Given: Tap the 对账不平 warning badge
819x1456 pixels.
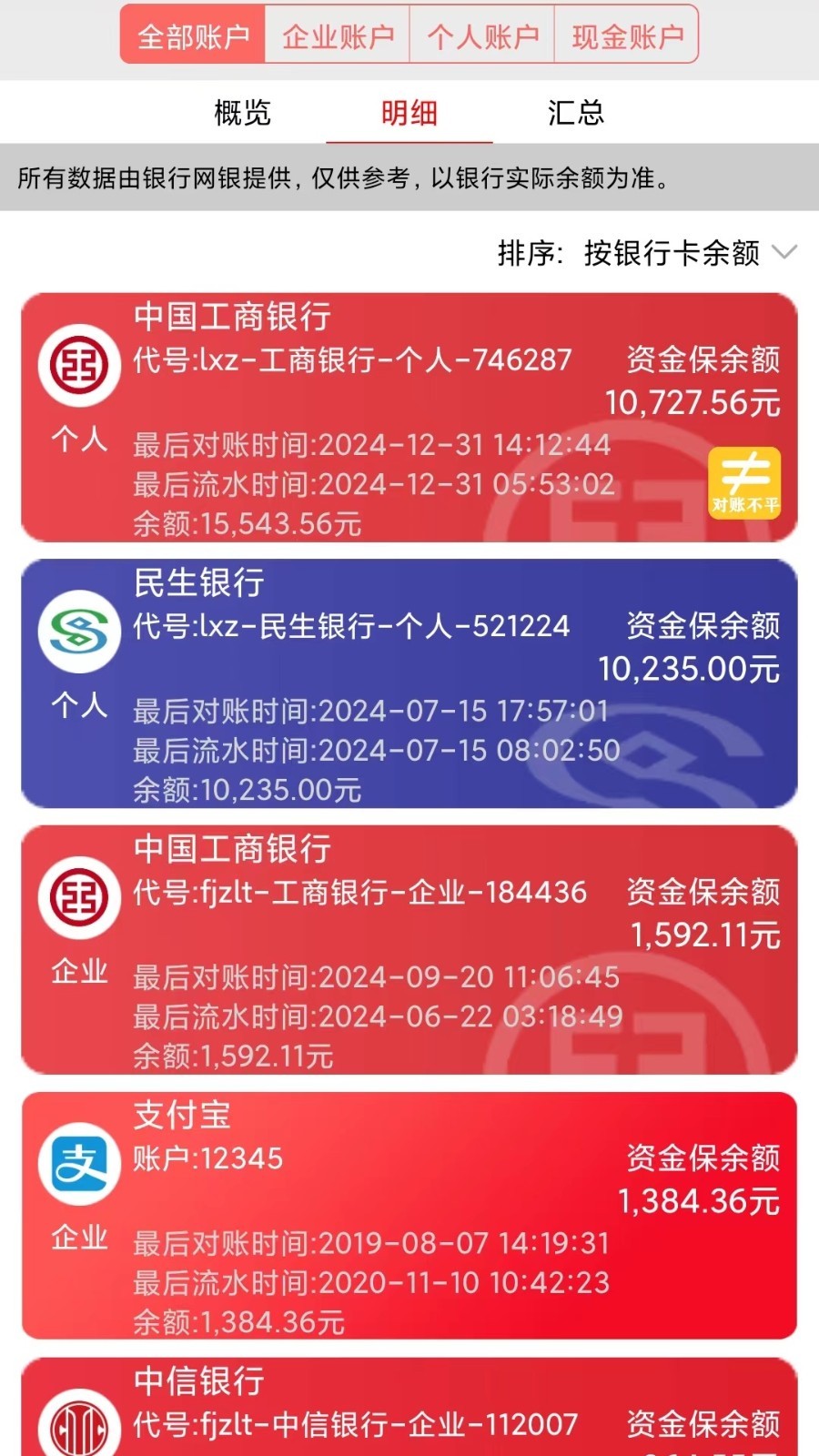Looking at the screenshot, I should click(x=744, y=483).
